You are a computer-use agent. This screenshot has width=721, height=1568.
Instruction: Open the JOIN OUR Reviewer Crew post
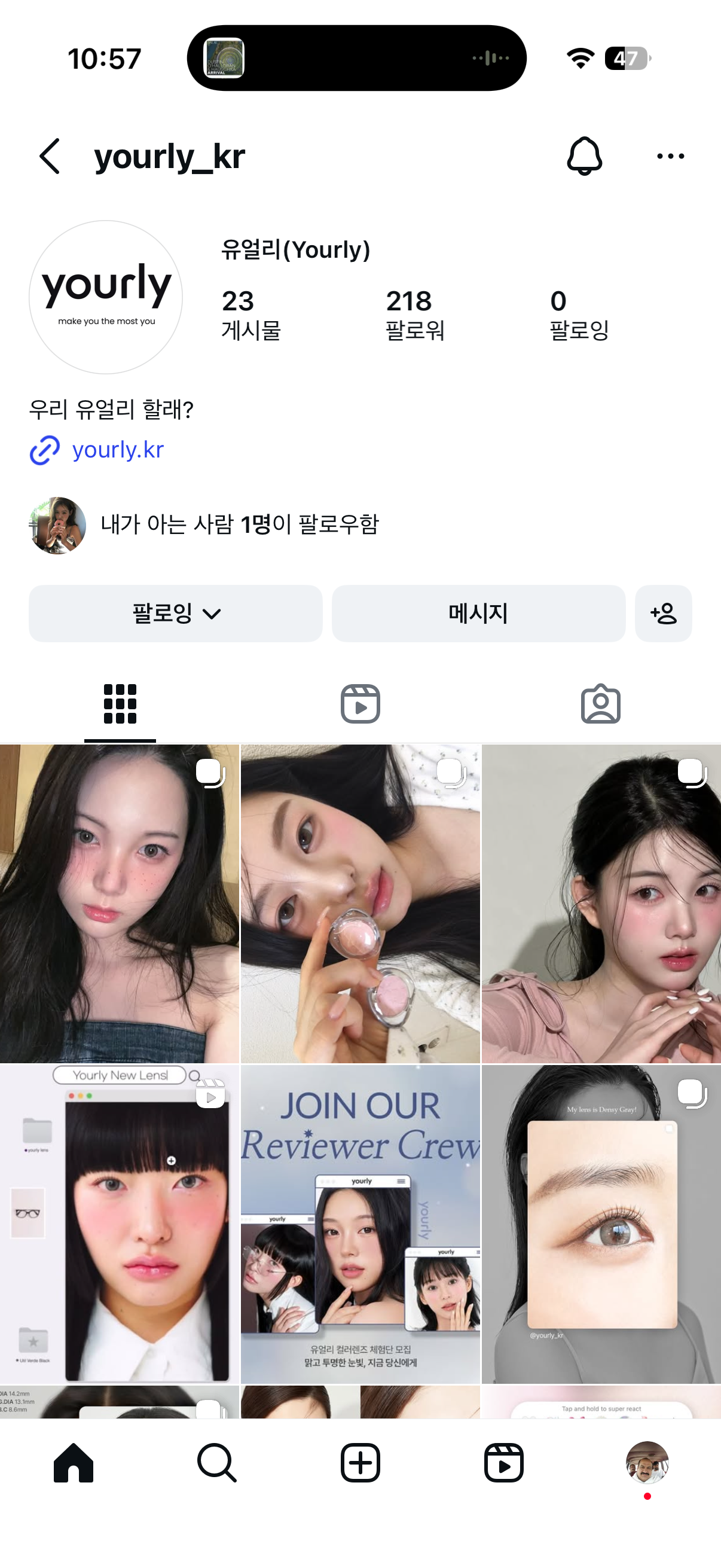coord(360,1224)
